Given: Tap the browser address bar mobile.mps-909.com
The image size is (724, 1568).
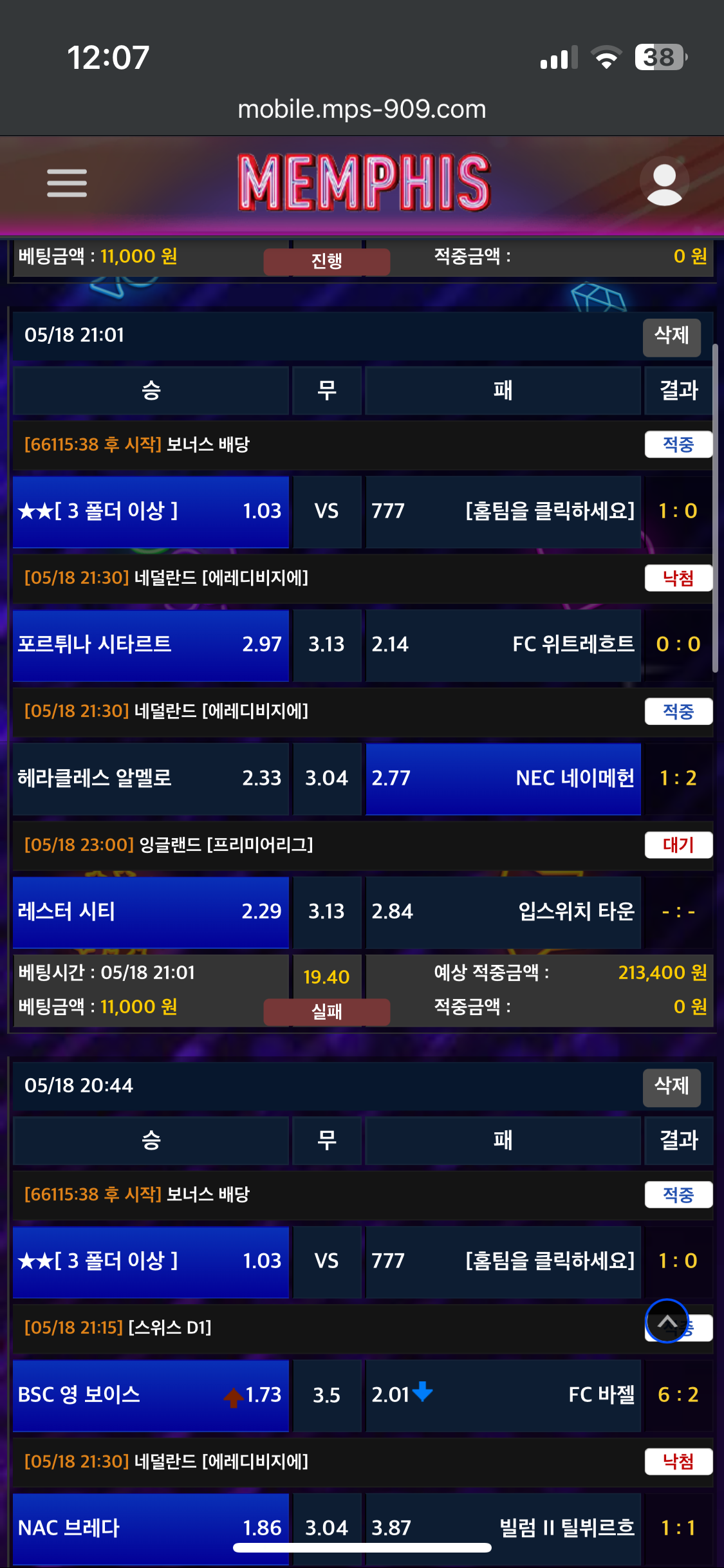Looking at the screenshot, I should tap(362, 109).
